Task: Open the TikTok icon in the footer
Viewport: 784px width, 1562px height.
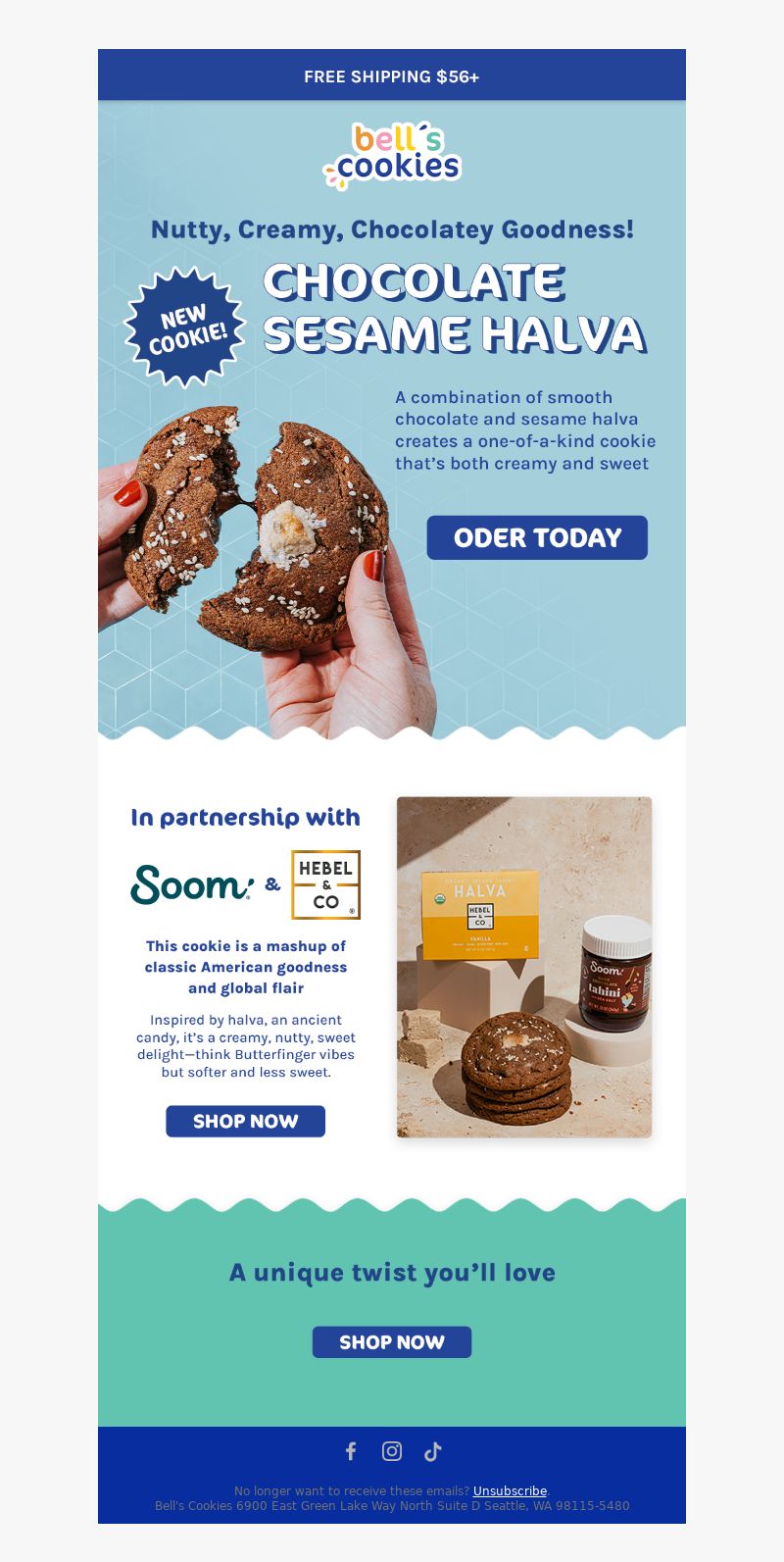Action: [x=433, y=1451]
